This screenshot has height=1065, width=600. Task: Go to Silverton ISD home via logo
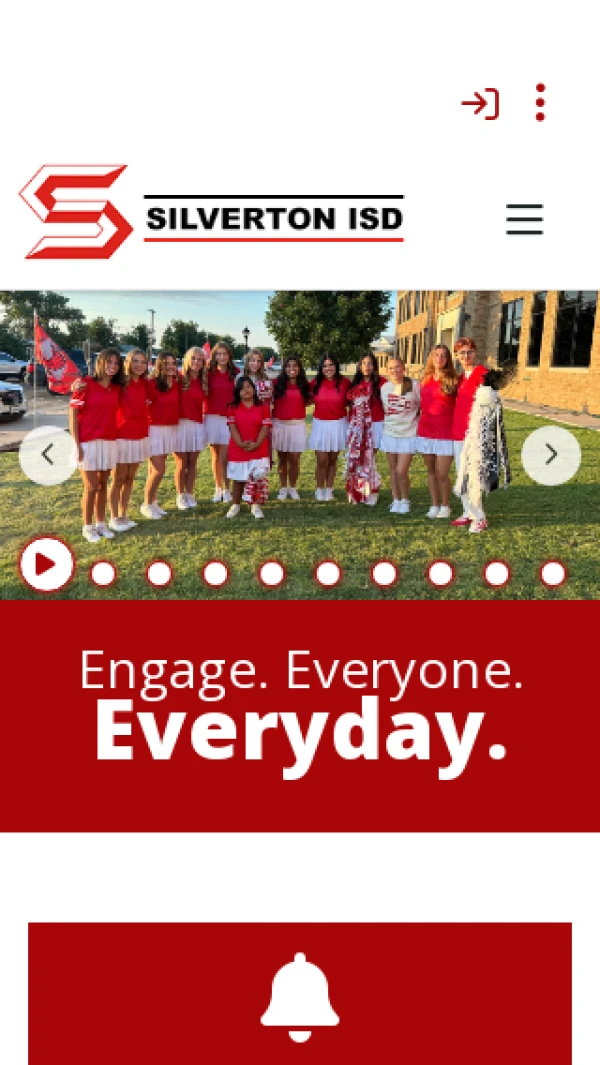212,213
